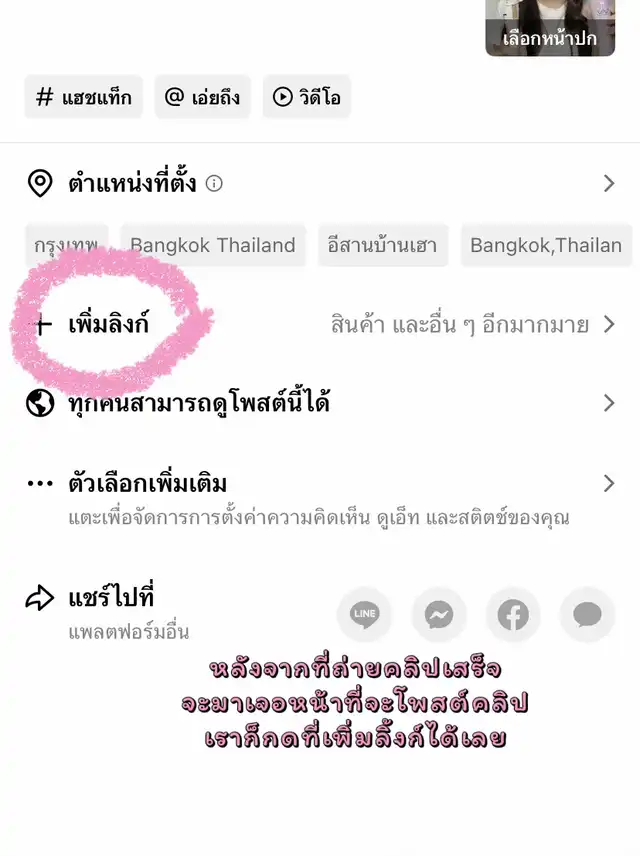Choose the อีสานบ้านเฮา location chip
Screen dimensions: 640x856
pyautogui.click(x=382, y=245)
